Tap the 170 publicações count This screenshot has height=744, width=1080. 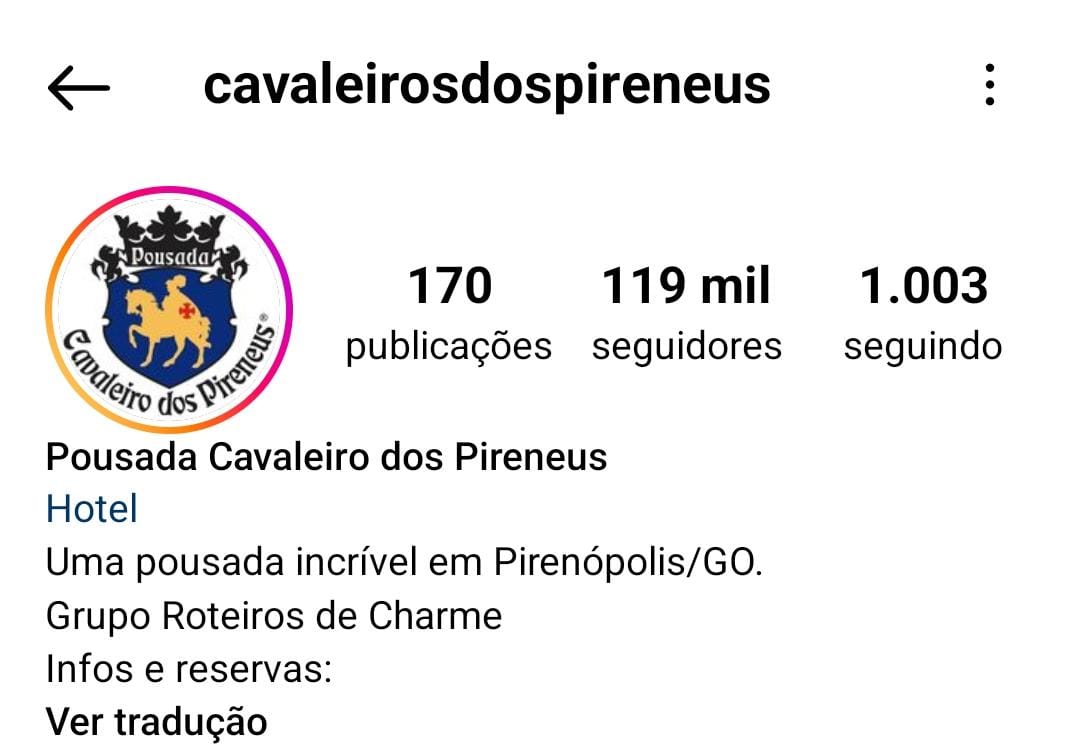(x=449, y=313)
